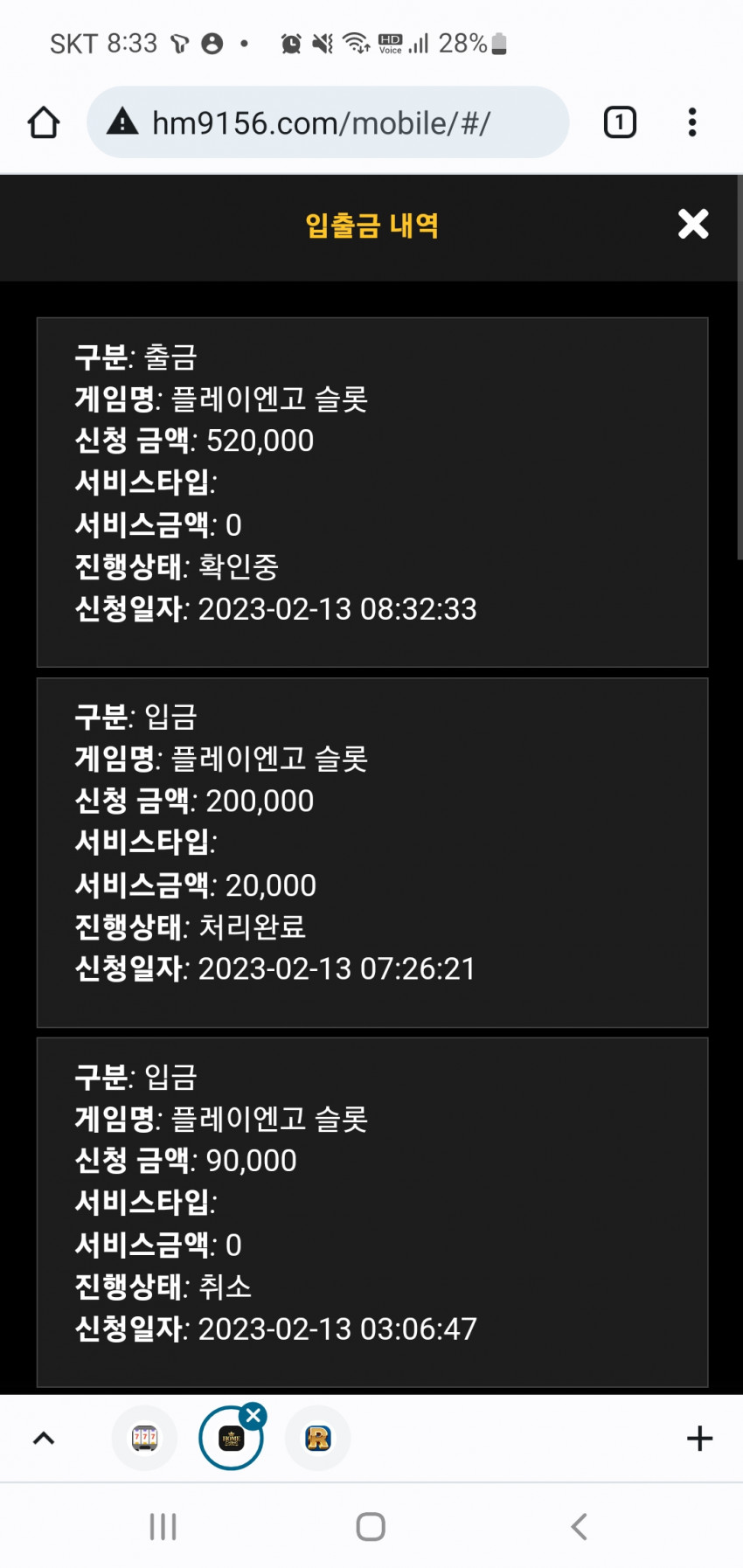
Task: Switch to the R icon tab
Action: 317,1438
